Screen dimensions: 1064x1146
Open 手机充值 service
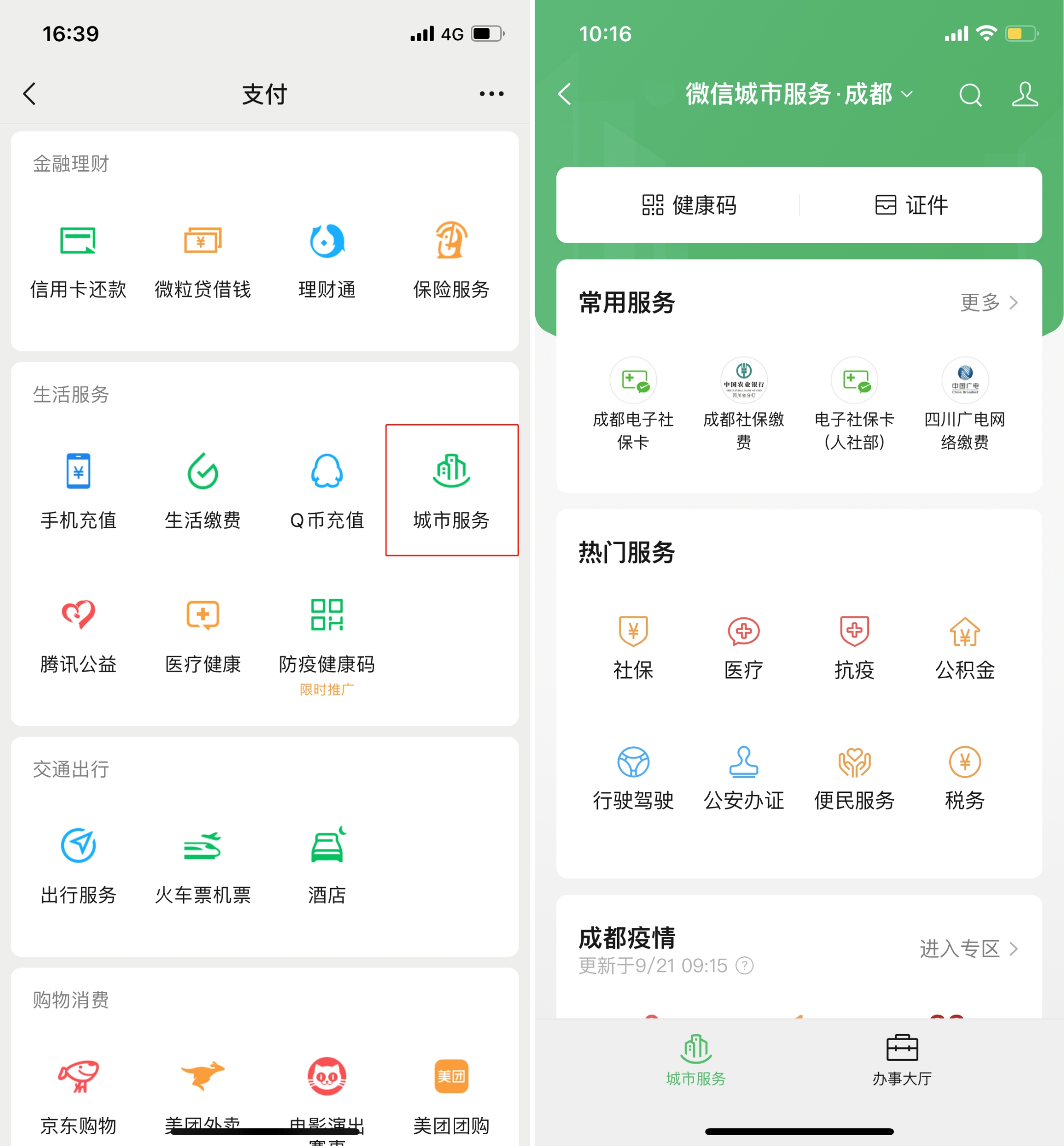78,490
